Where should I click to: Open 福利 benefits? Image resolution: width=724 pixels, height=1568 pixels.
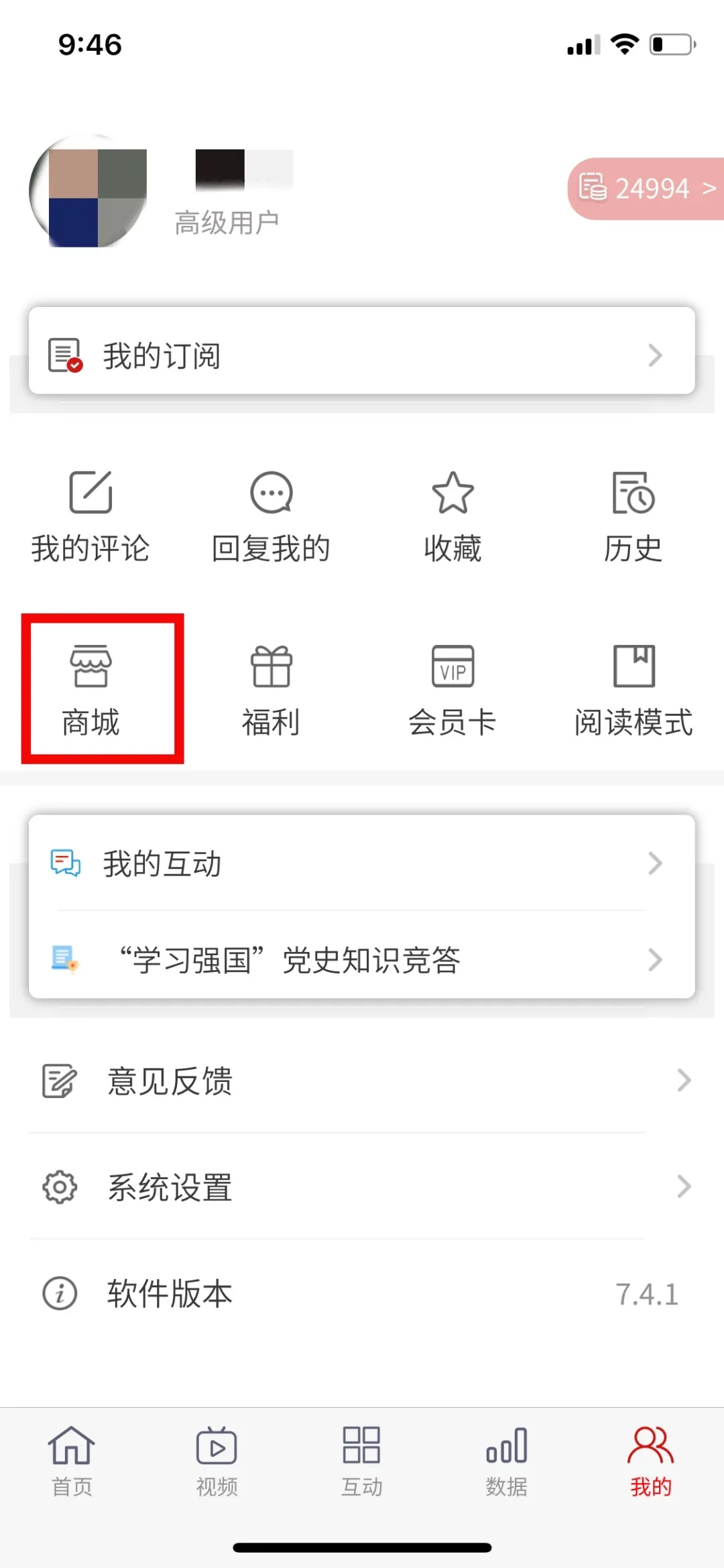tap(271, 690)
